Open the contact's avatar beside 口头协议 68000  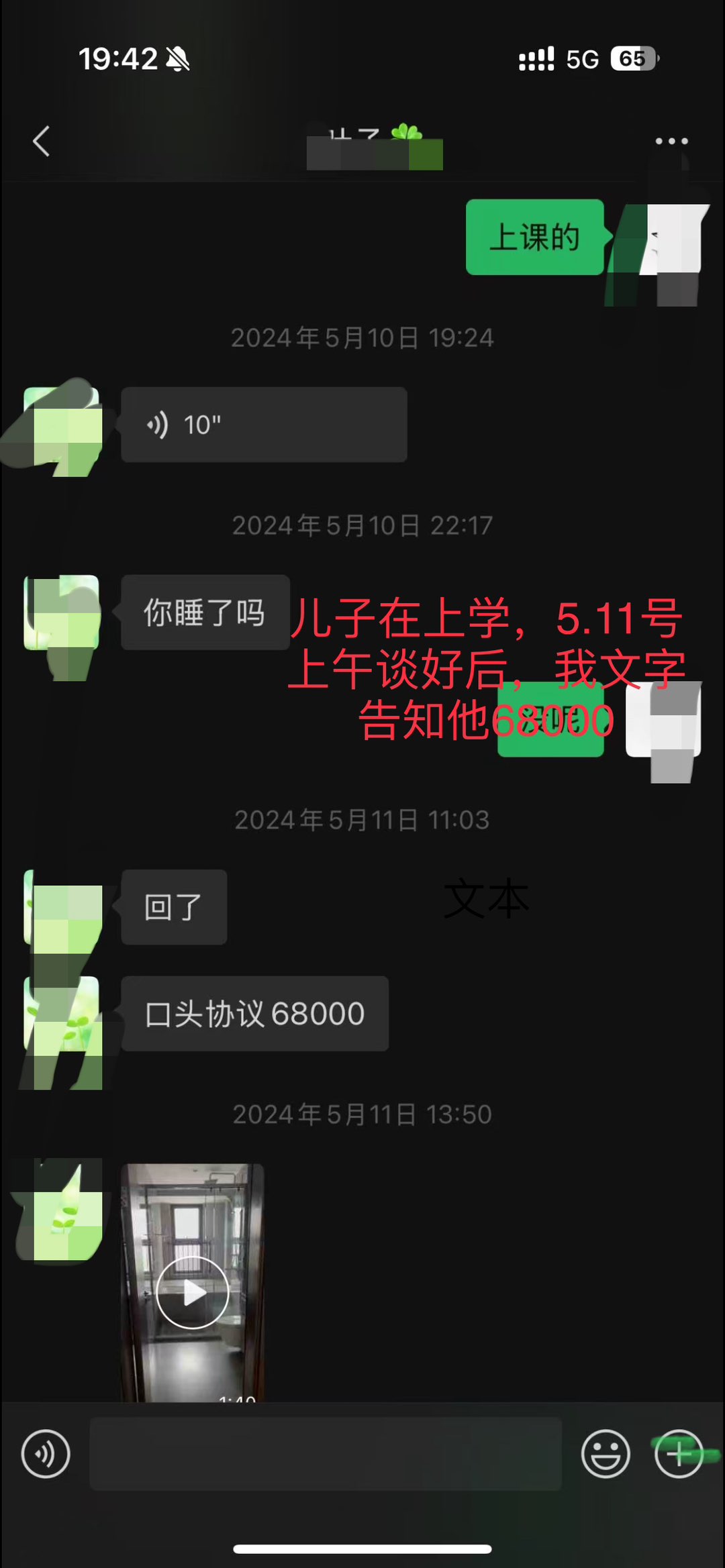(62, 1014)
